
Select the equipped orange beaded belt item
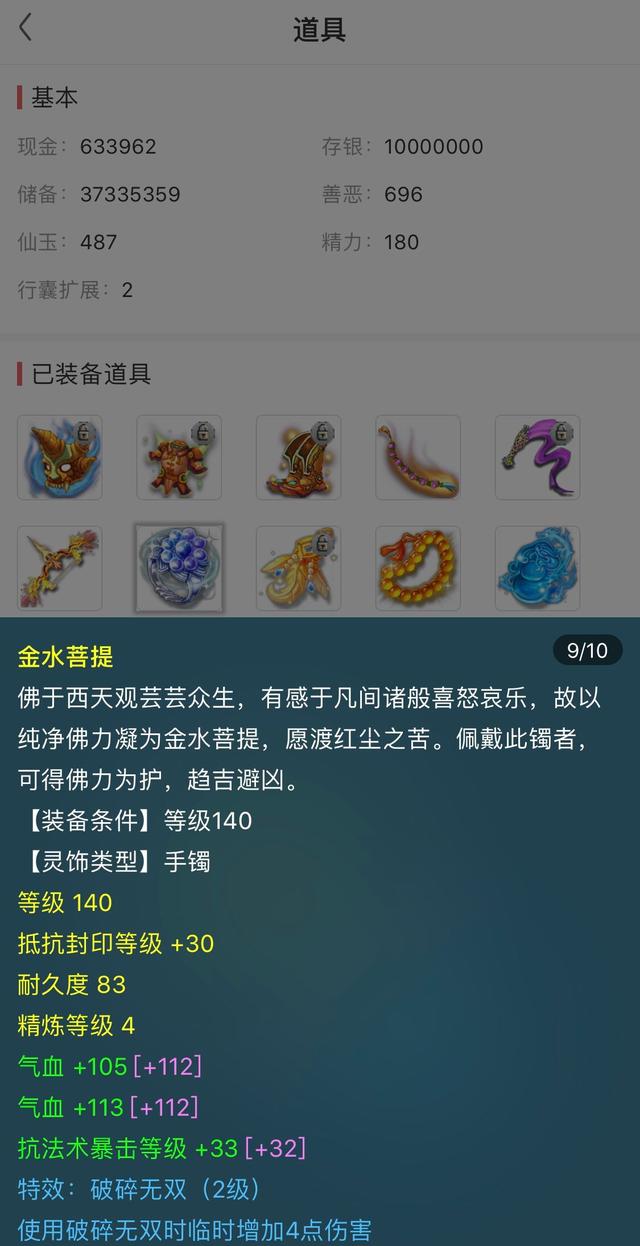[418, 458]
